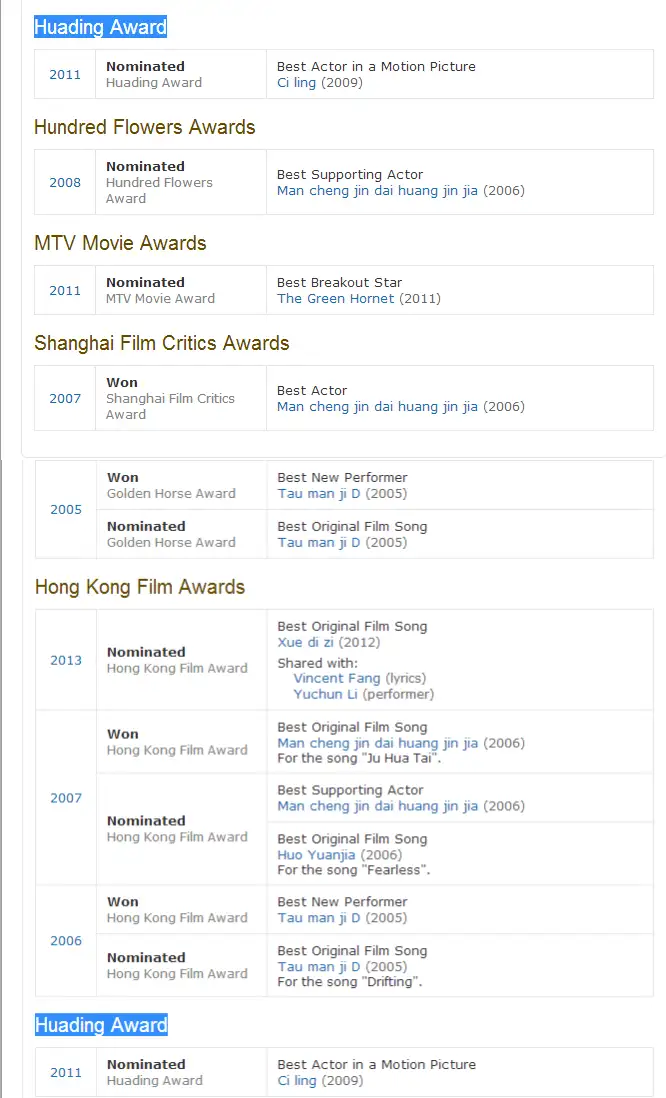Open film link for the song "Ju Hua Tai"

pyautogui.click(x=377, y=743)
